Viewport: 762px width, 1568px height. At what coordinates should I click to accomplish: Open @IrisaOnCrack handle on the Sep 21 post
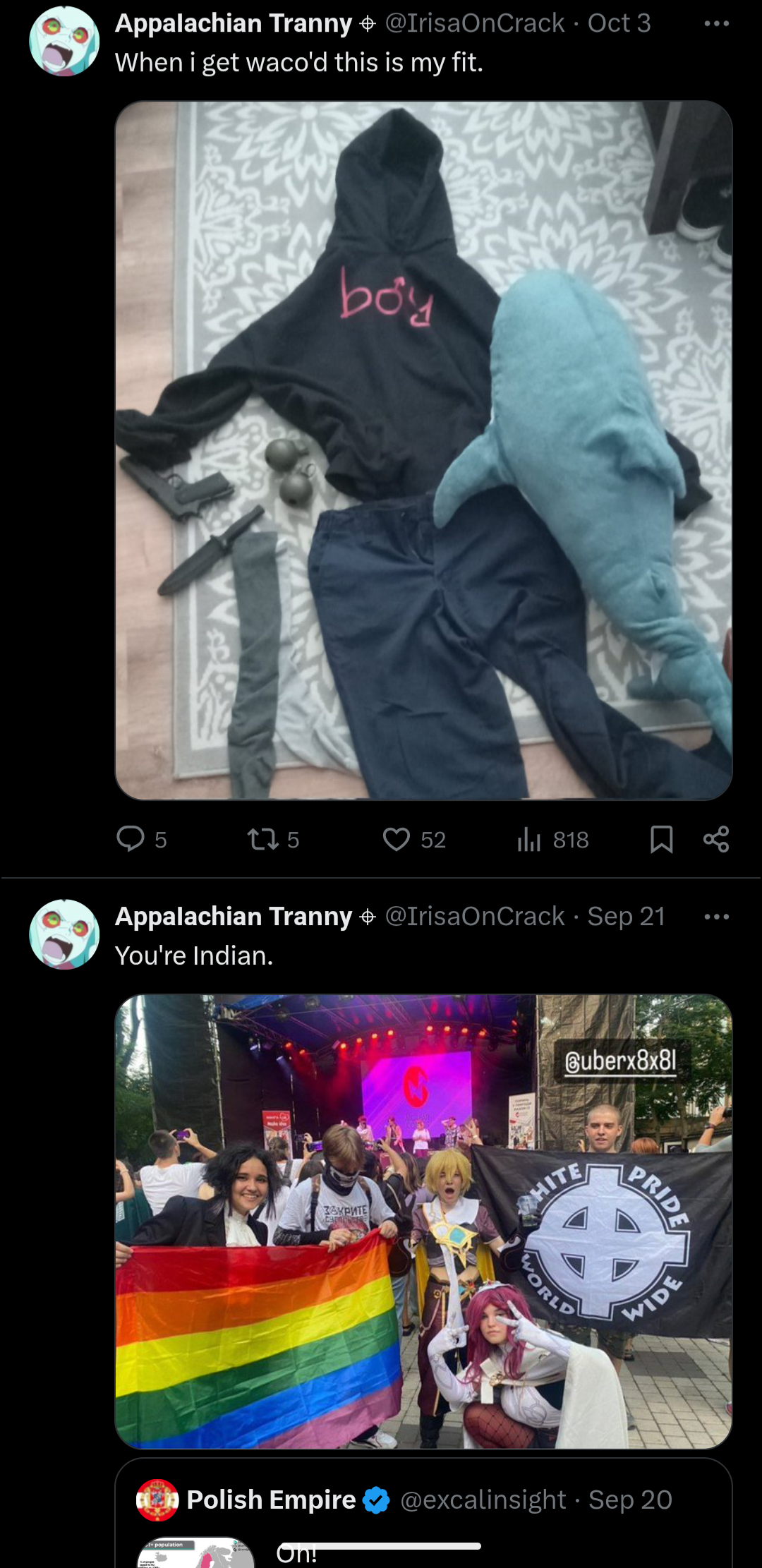coord(474,917)
